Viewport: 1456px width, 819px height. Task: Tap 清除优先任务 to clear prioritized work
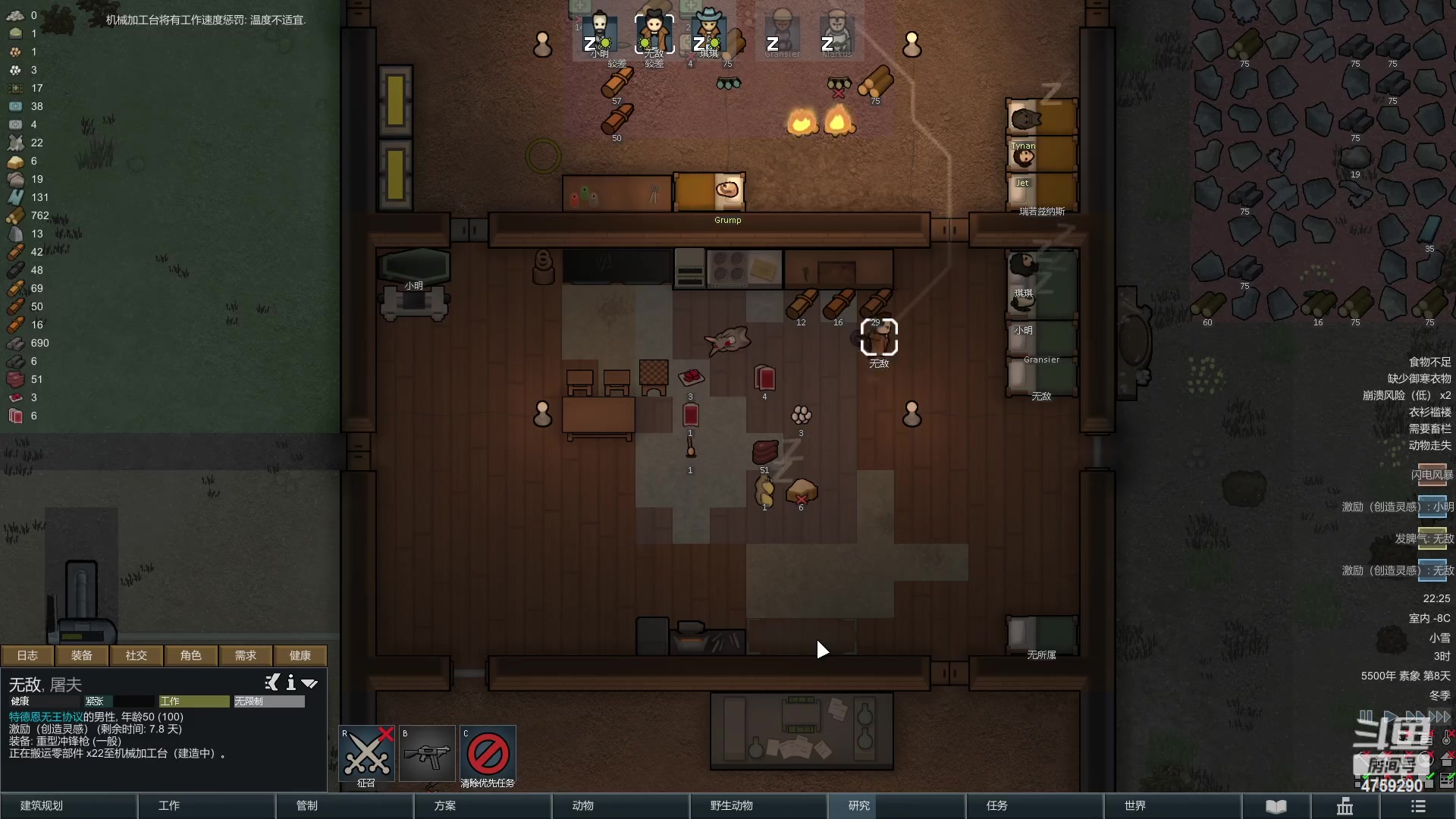pyautogui.click(x=488, y=755)
